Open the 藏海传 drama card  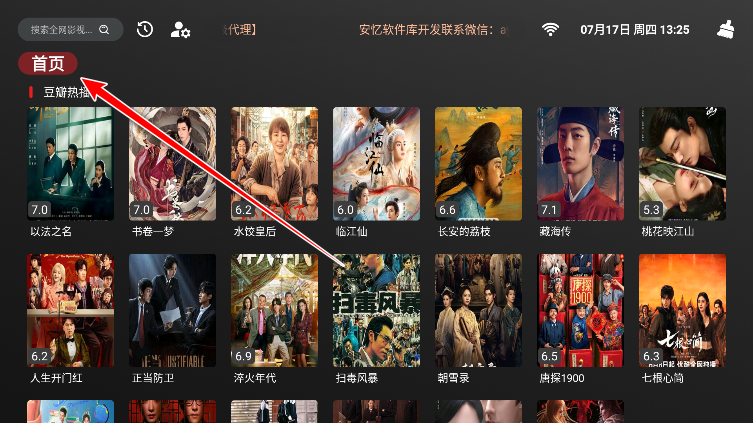580,163
